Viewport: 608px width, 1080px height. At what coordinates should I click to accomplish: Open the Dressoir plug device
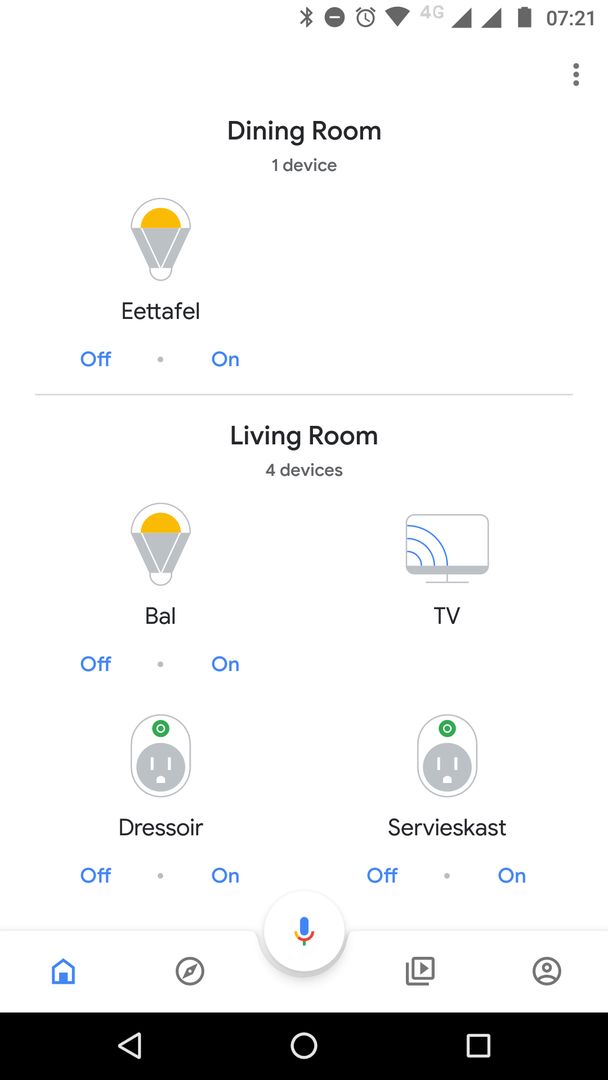click(x=160, y=757)
